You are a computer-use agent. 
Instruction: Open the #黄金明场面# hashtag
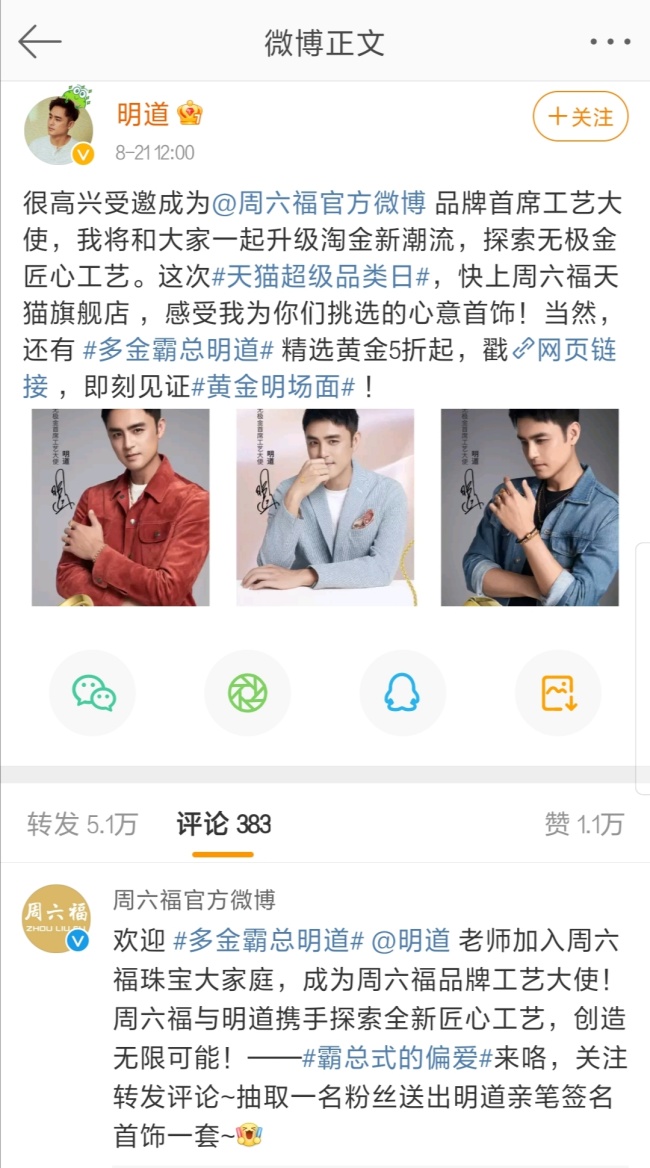[x=274, y=387]
